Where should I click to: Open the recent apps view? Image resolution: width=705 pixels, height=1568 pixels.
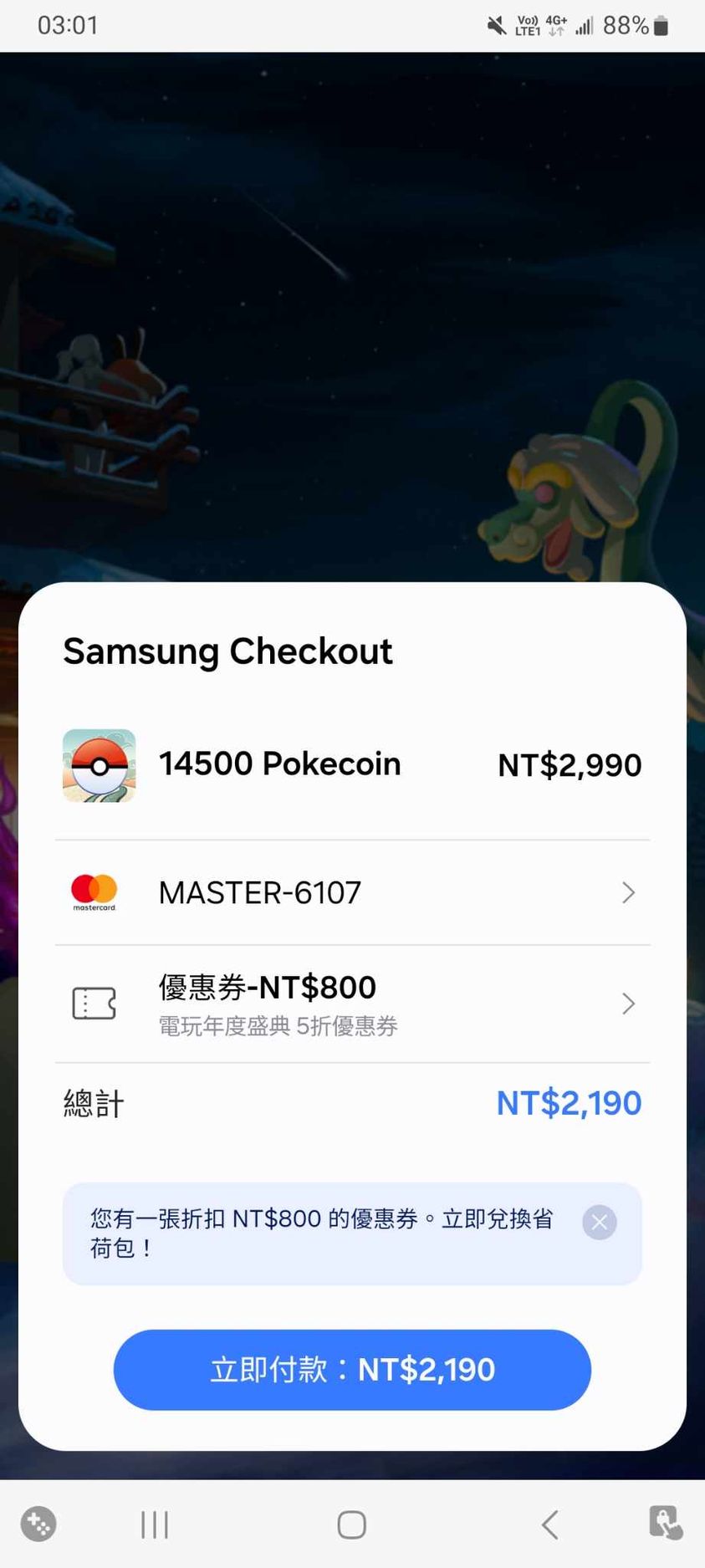(155, 1525)
